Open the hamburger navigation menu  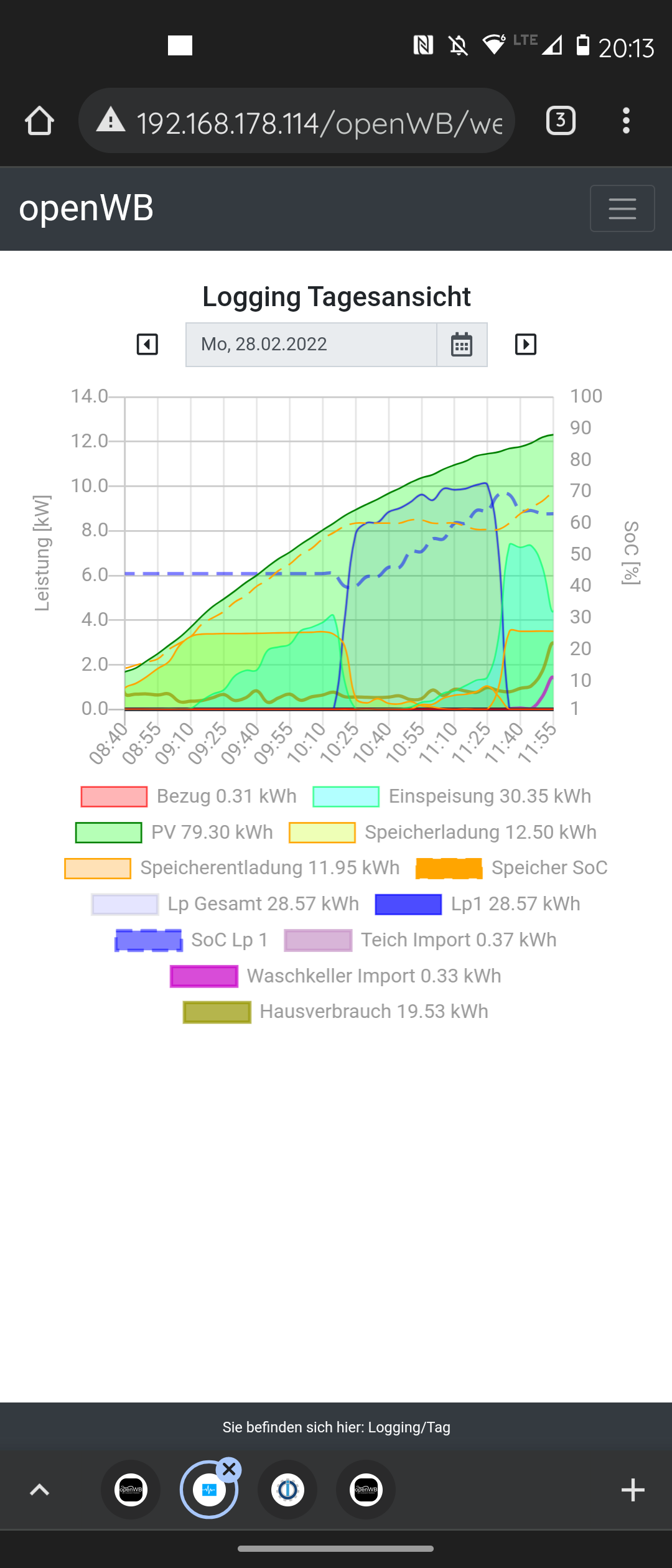pyautogui.click(x=622, y=208)
